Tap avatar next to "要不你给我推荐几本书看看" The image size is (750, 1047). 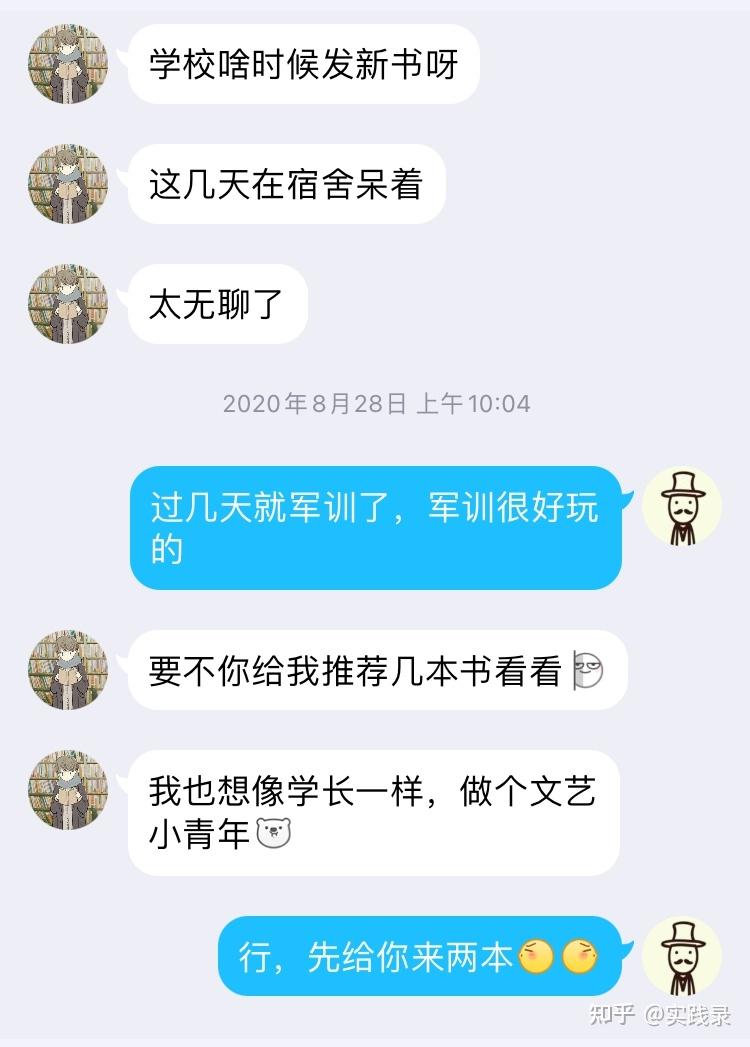(68, 670)
